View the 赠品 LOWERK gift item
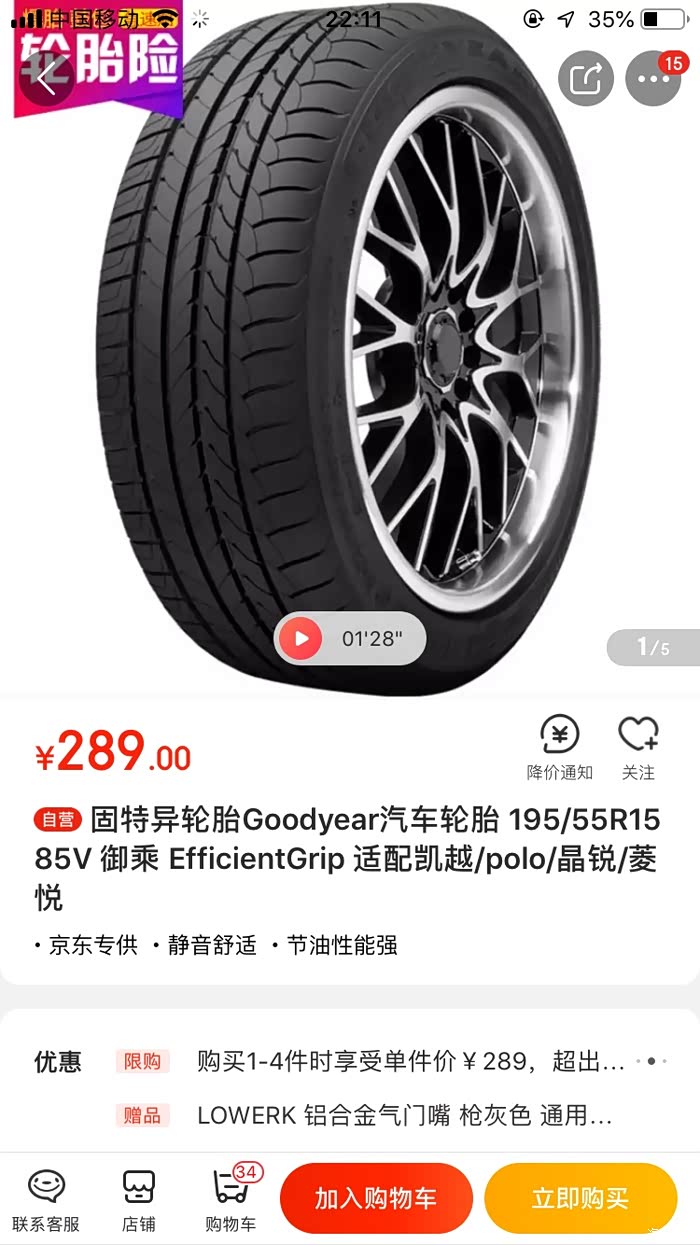The height and width of the screenshot is (1245, 700). [x=404, y=1115]
